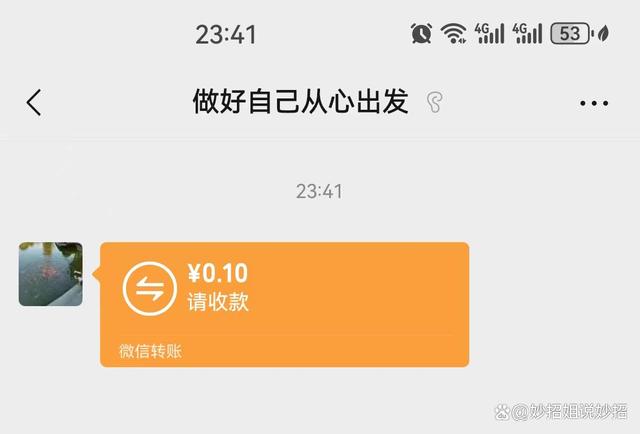Open the chat's three-dot menu
The image size is (640, 434).
click(x=594, y=103)
